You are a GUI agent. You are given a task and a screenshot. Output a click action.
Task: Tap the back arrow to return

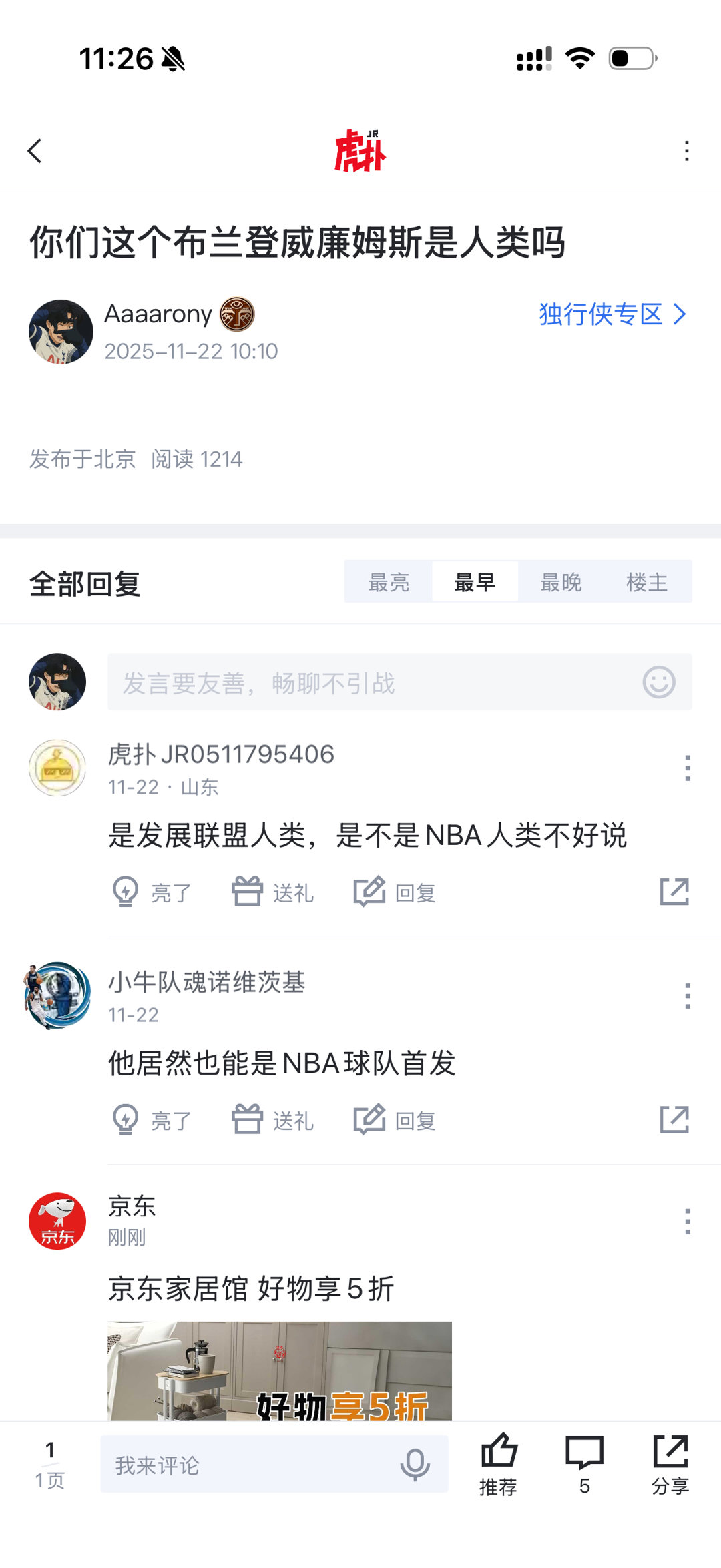34,152
